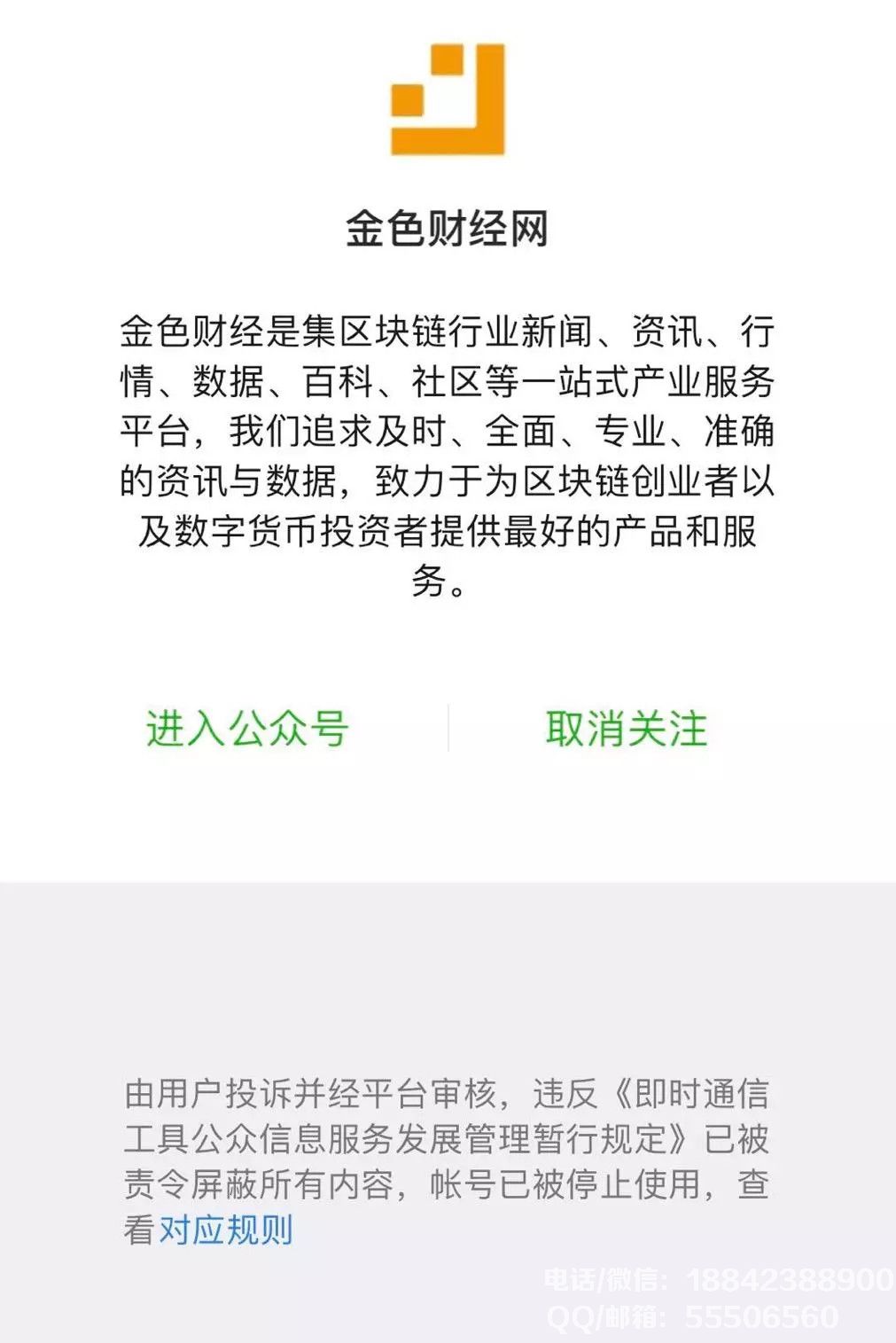Screen dimensions: 896x1343
Task: Open the 对应规则 link
Action: pos(225,1230)
